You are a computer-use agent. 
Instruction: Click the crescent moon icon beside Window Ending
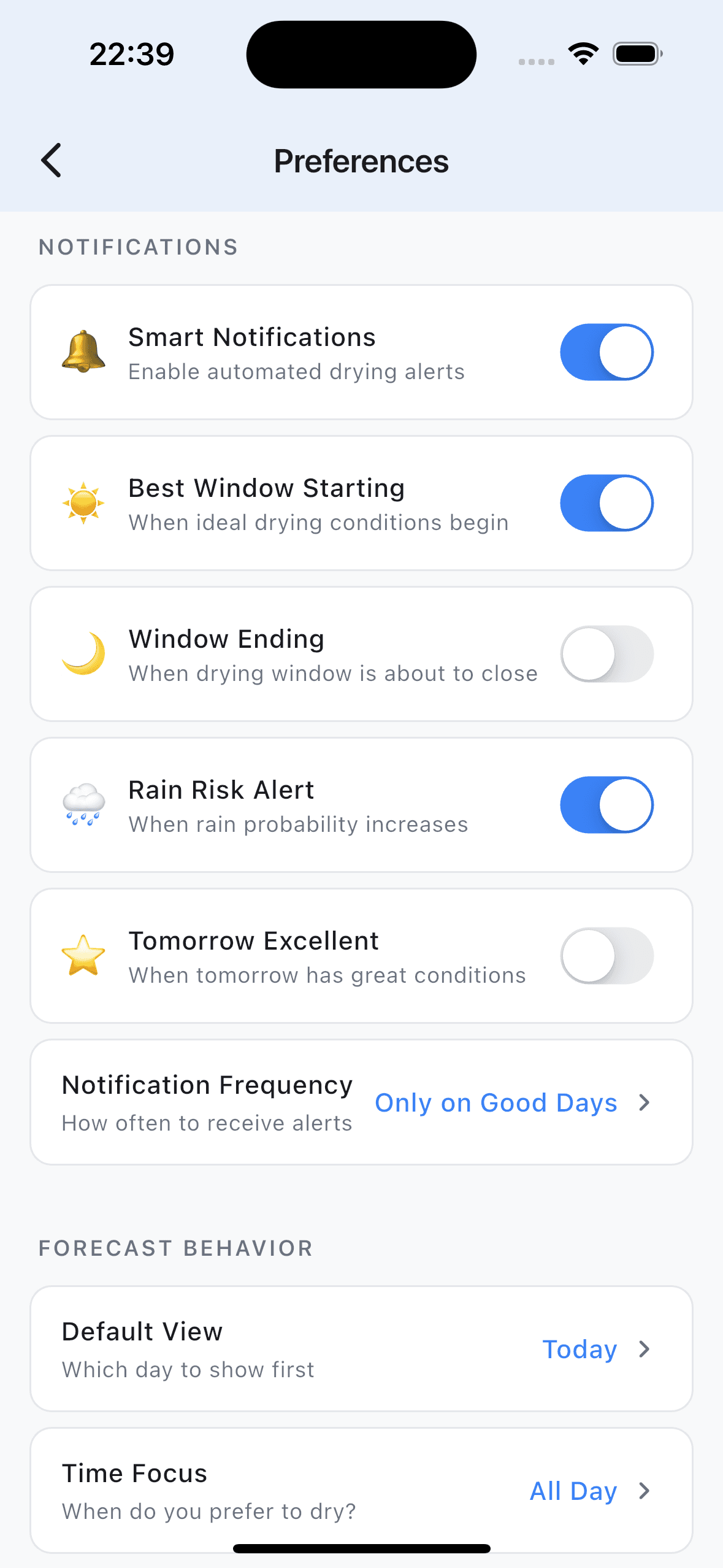pos(85,654)
